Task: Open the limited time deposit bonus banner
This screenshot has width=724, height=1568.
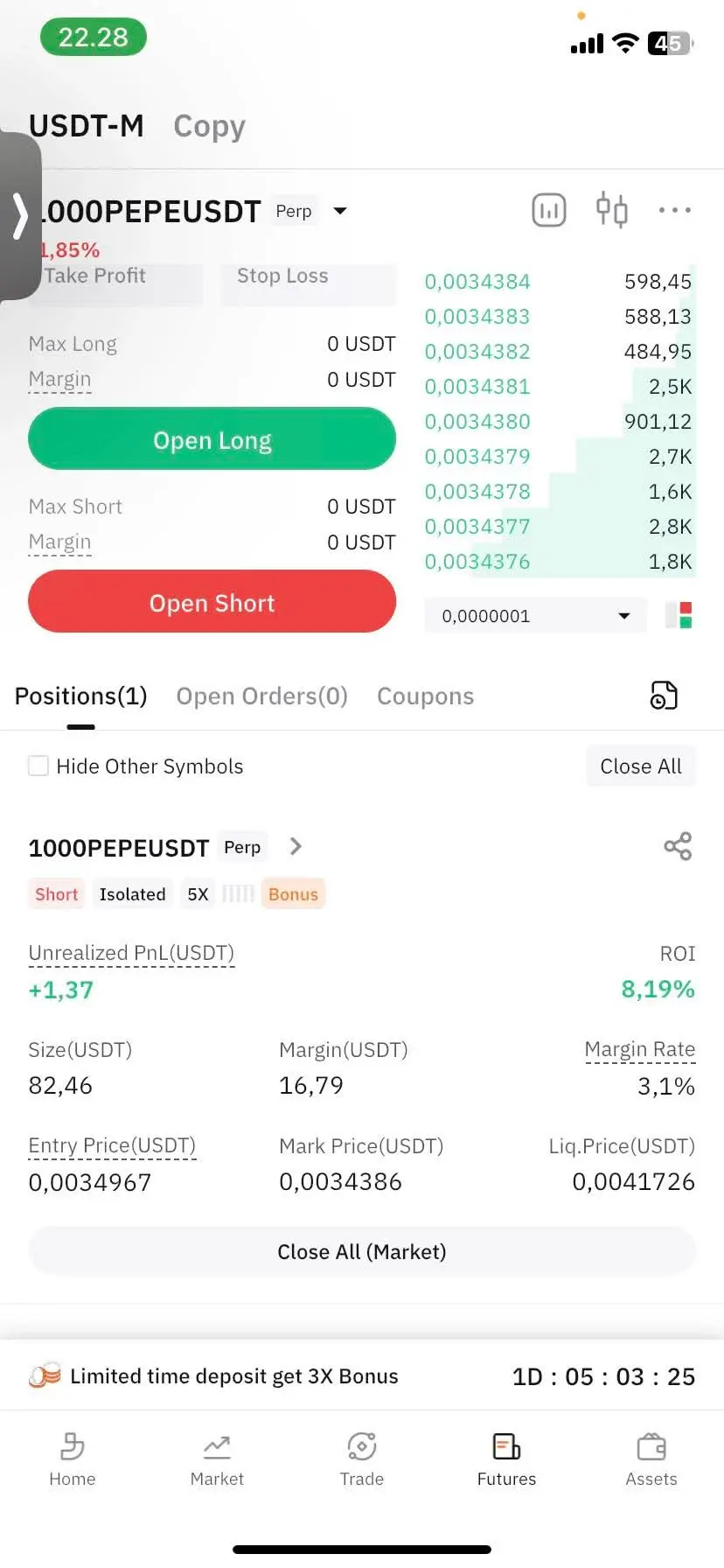Action: [362, 1376]
